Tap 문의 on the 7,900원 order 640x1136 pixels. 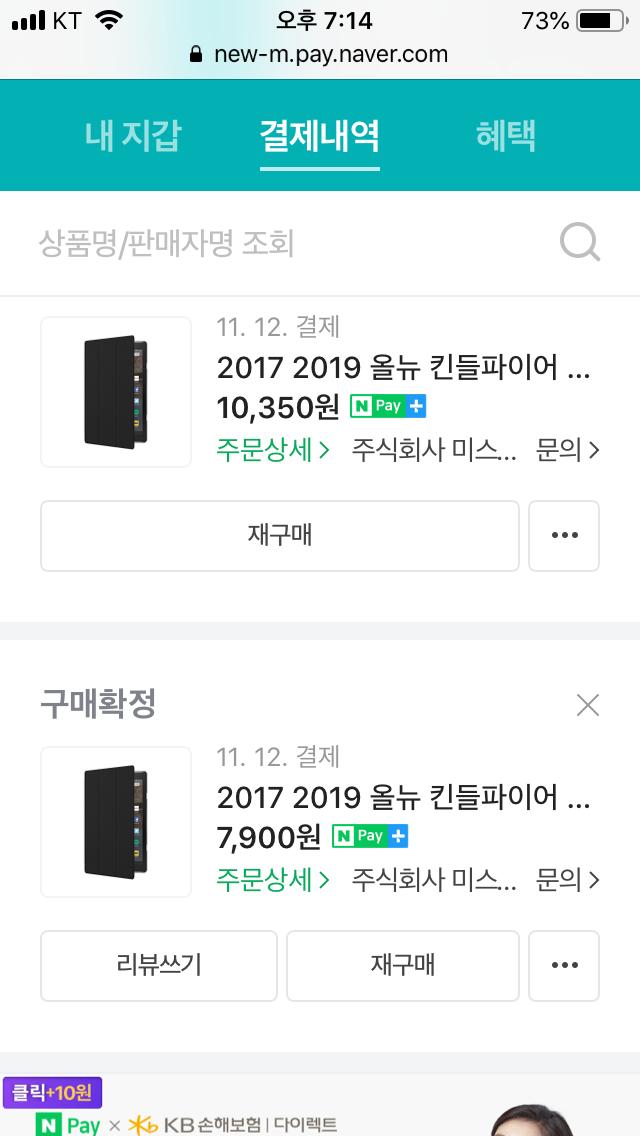(x=567, y=880)
